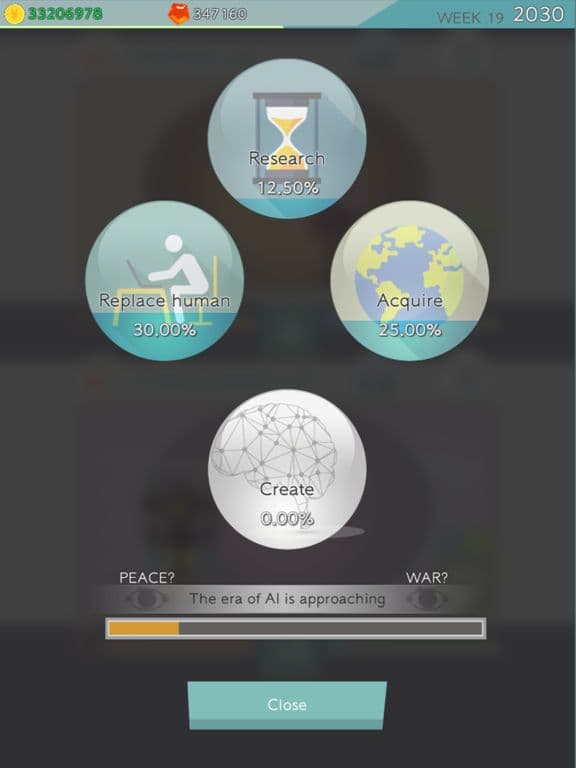Select the Replace human bubble

point(165,281)
